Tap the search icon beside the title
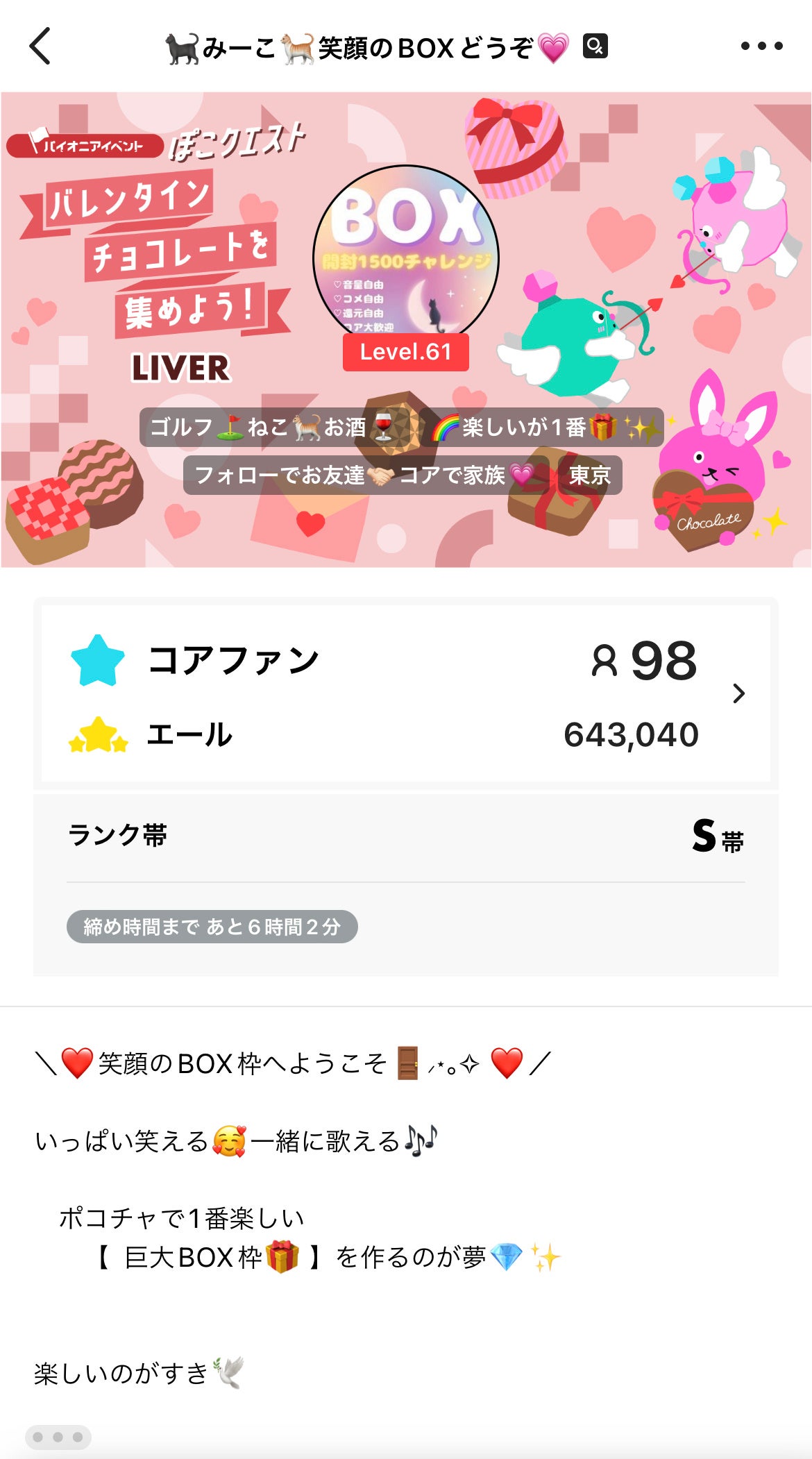Image resolution: width=812 pixels, height=1459 pixels. tap(595, 47)
